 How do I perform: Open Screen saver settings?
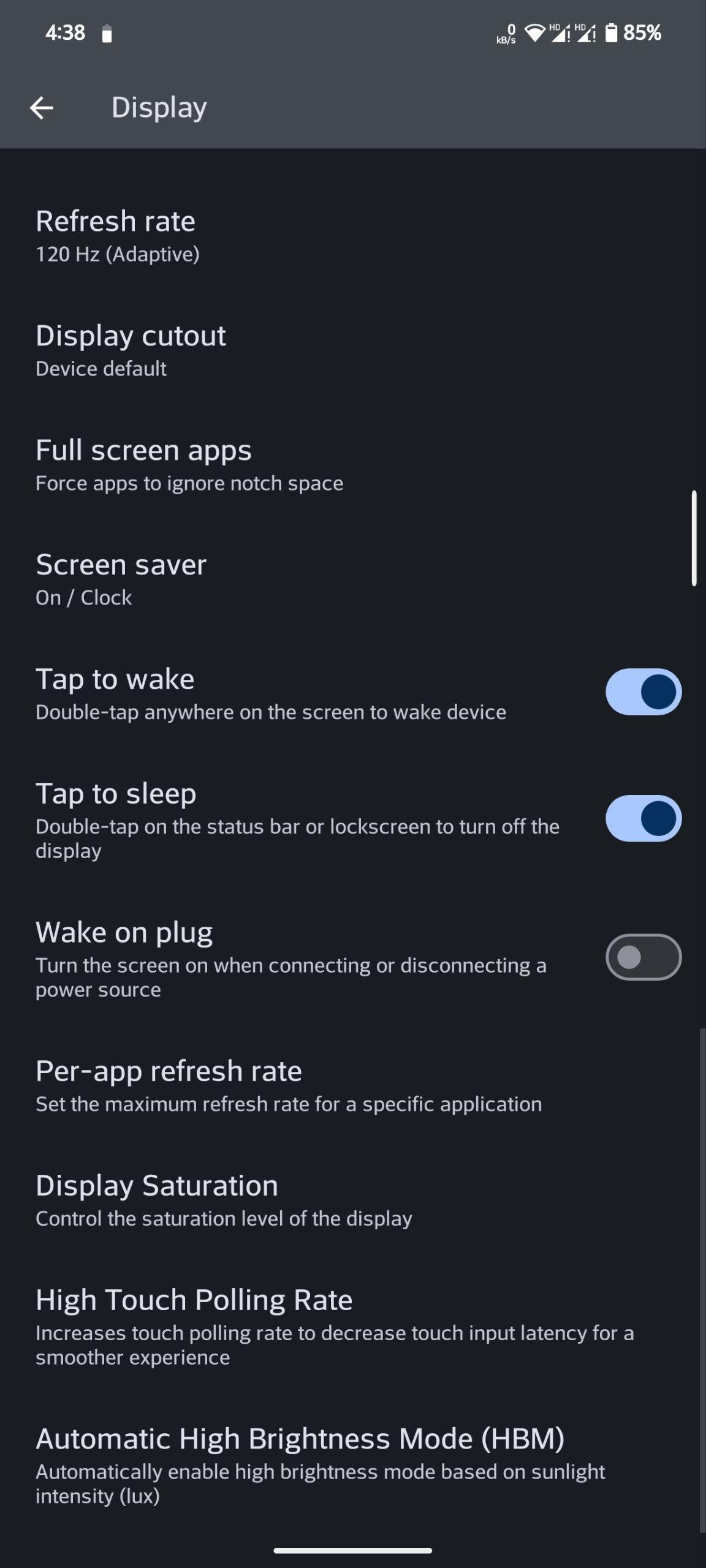[x=353, y=580]
